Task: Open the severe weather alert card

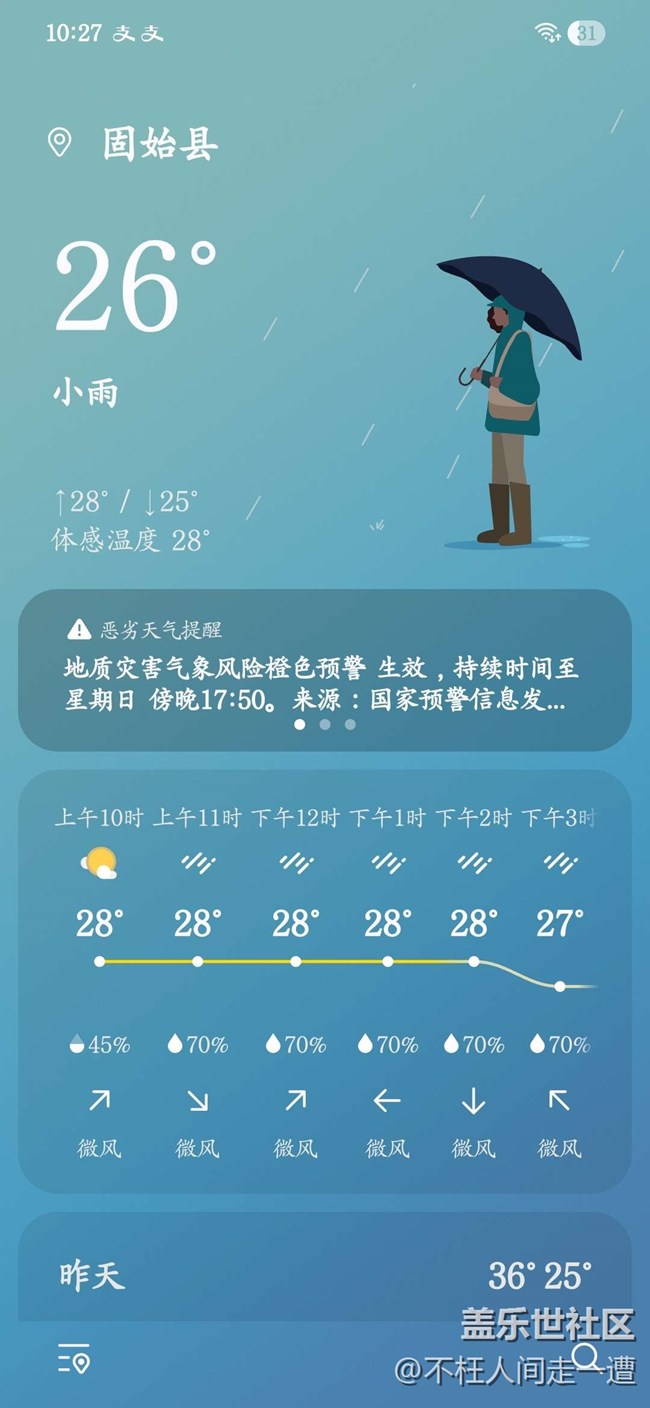Action: coord(325,670)
